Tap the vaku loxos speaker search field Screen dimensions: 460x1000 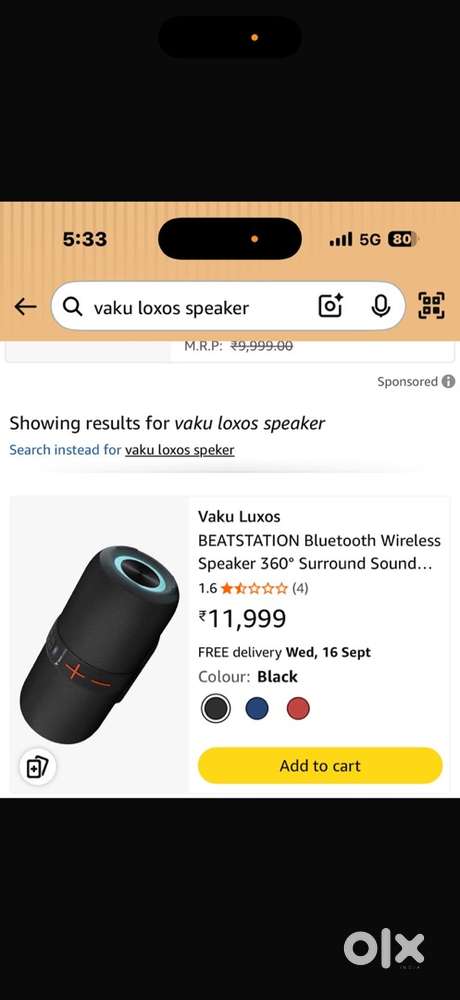point(185,307)
